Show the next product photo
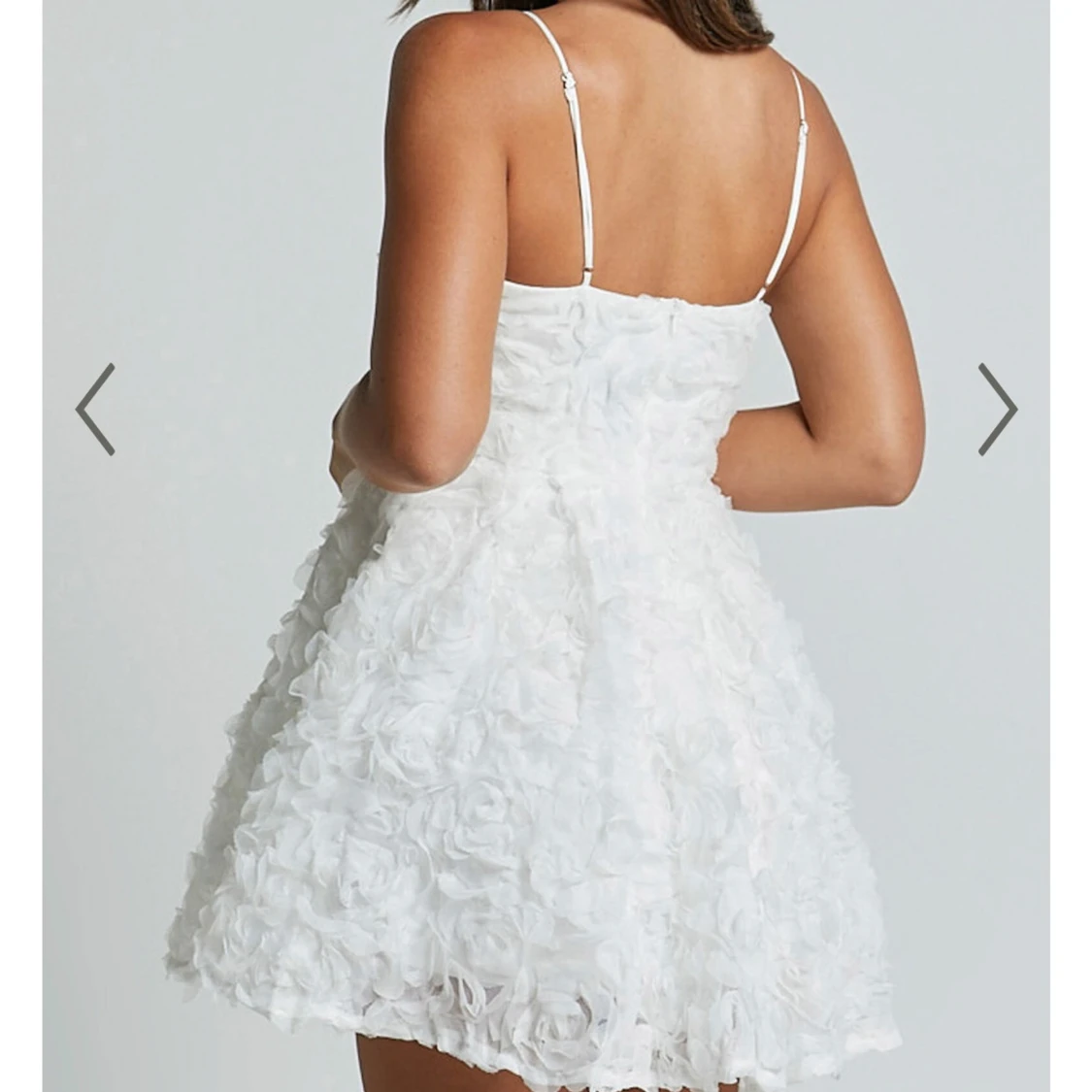 [x=997, y=410]
